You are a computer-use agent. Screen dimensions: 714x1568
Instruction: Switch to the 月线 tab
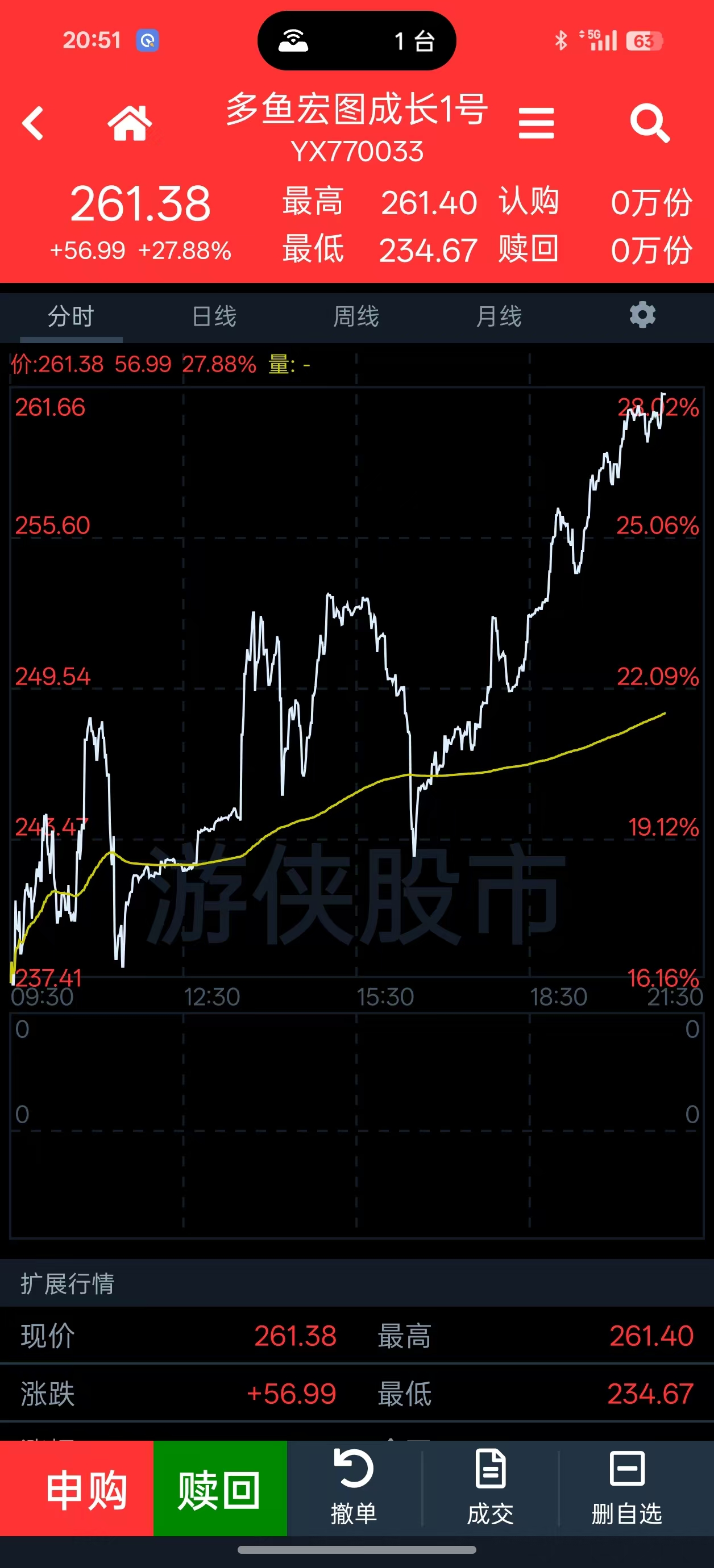pyautogui.click(x=499, y=316)
